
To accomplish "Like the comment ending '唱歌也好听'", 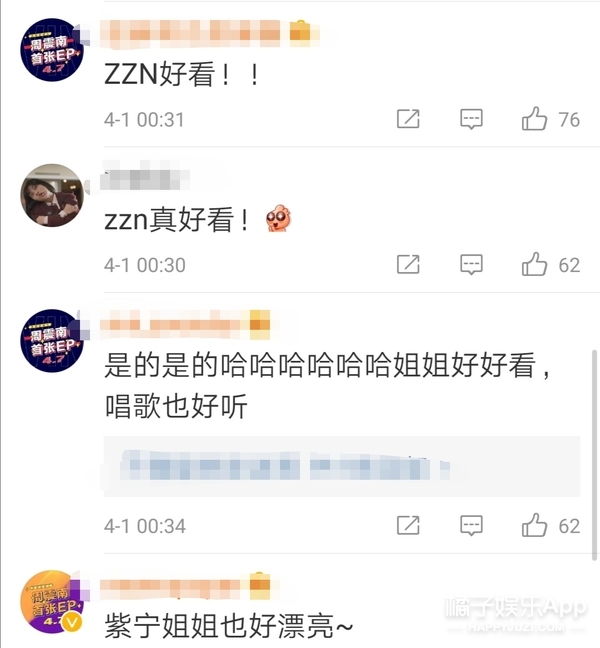I will coord(536,525).
